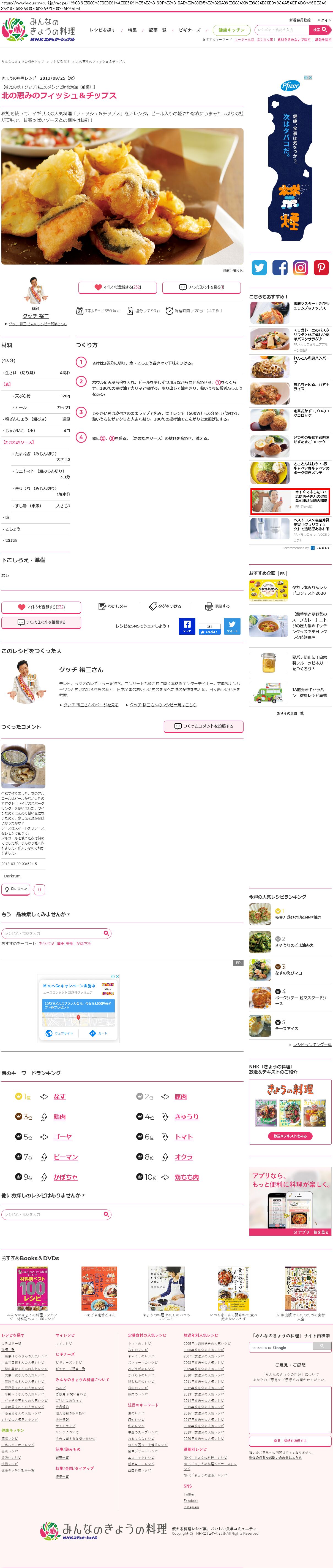
Task: Open the なす keyword ranking link
Action: coord(59,1096)
